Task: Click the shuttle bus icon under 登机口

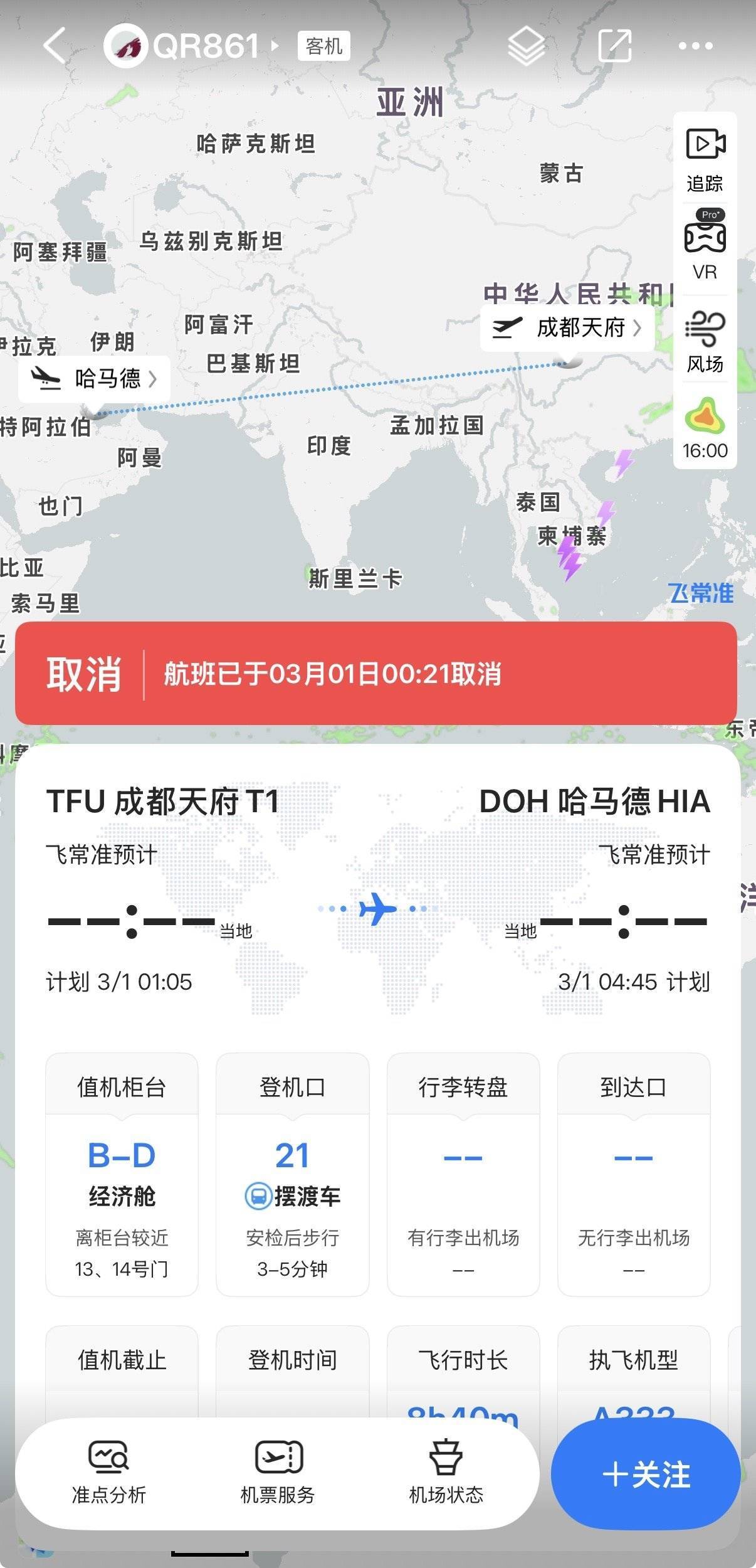Action: pos(257,1196)
